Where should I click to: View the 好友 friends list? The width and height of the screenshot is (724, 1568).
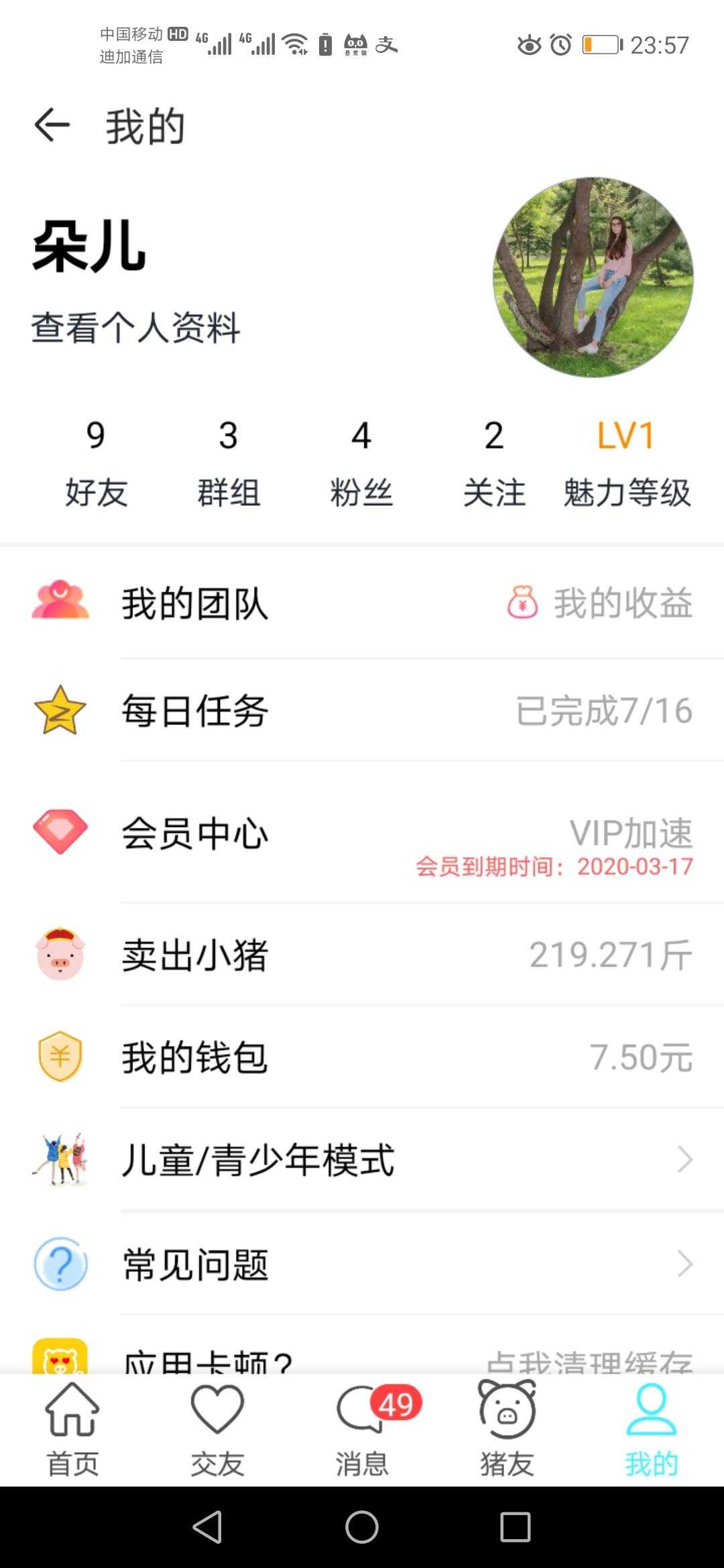coord(96,464)
